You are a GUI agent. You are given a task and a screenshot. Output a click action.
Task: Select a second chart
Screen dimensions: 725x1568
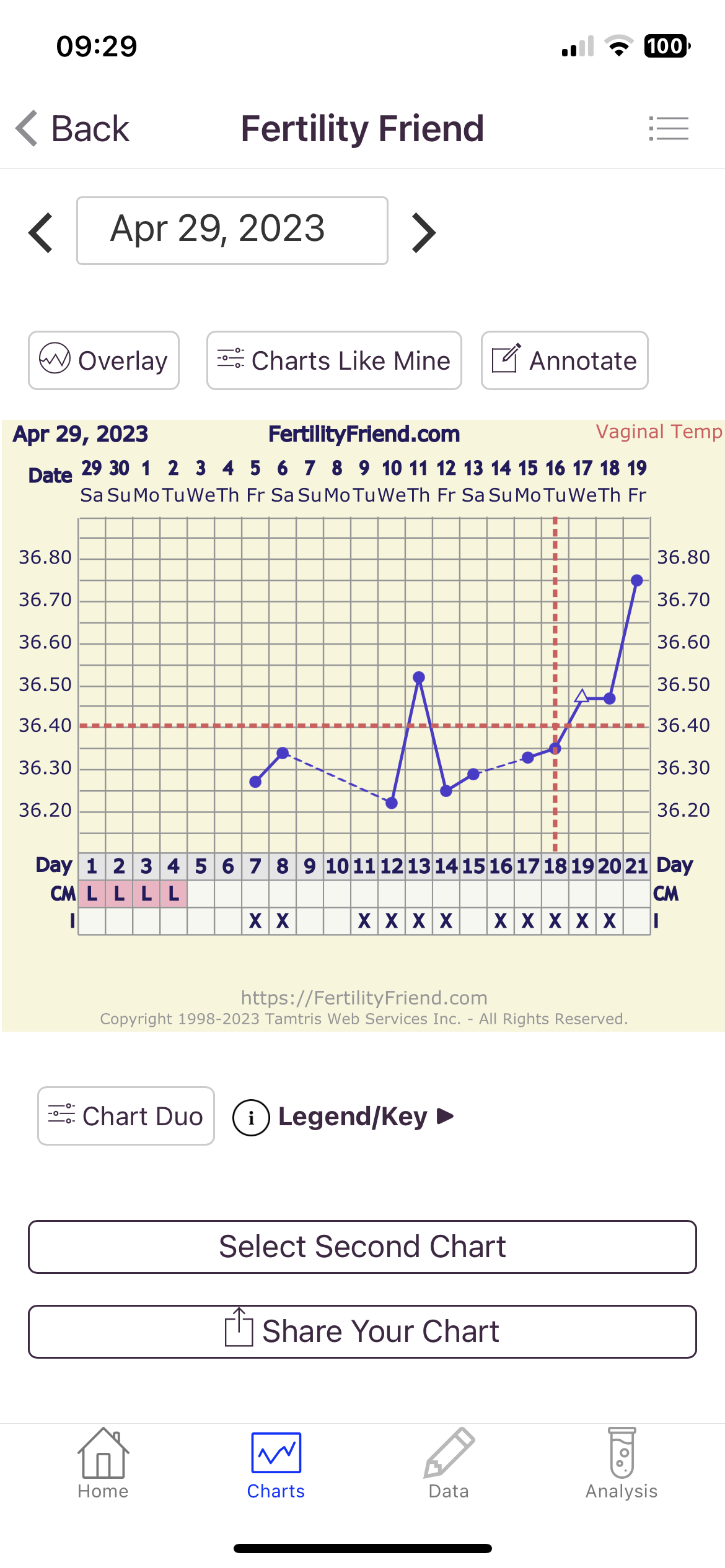click(362, 1247)
